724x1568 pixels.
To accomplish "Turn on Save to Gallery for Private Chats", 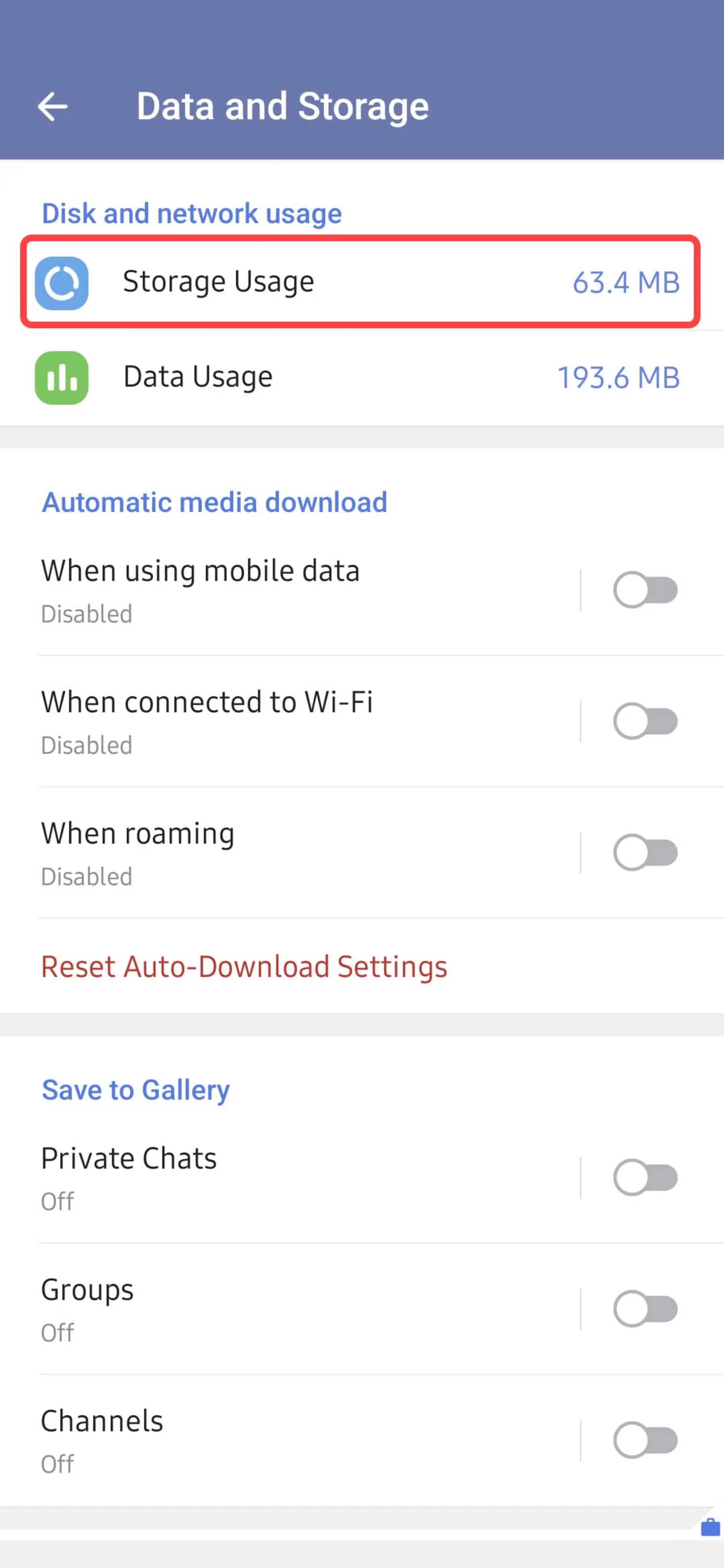I will click(646, 1177).
